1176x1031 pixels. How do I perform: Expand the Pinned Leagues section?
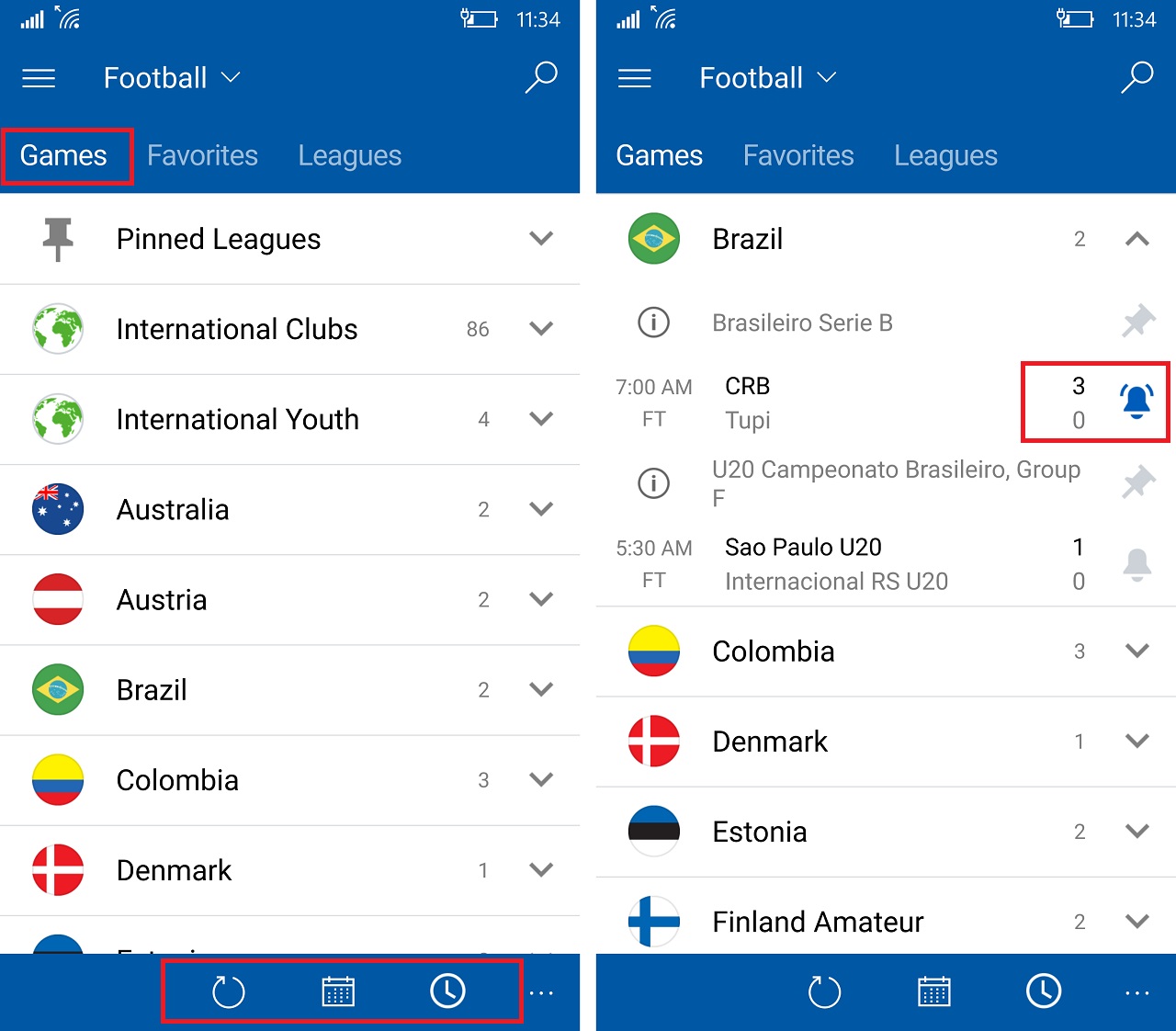tap(541, 239)
